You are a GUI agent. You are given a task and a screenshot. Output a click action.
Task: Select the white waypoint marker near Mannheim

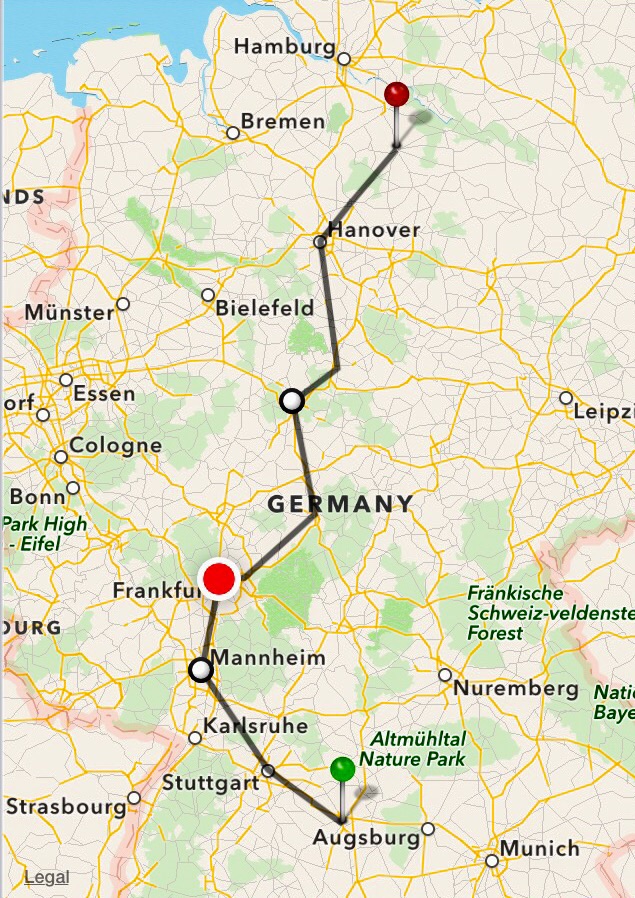200,670
